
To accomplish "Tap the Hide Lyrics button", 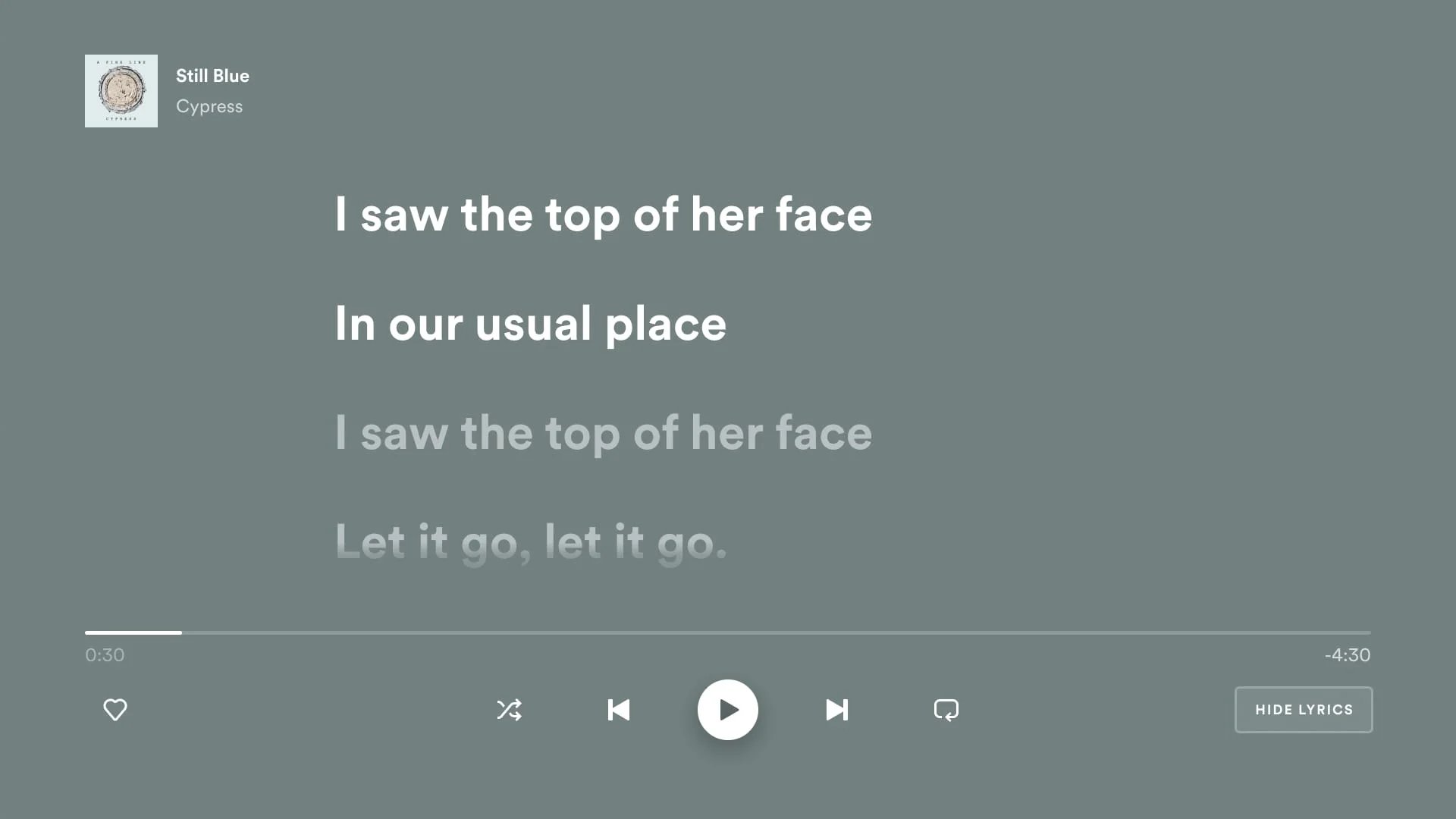I will (1304, 710).
